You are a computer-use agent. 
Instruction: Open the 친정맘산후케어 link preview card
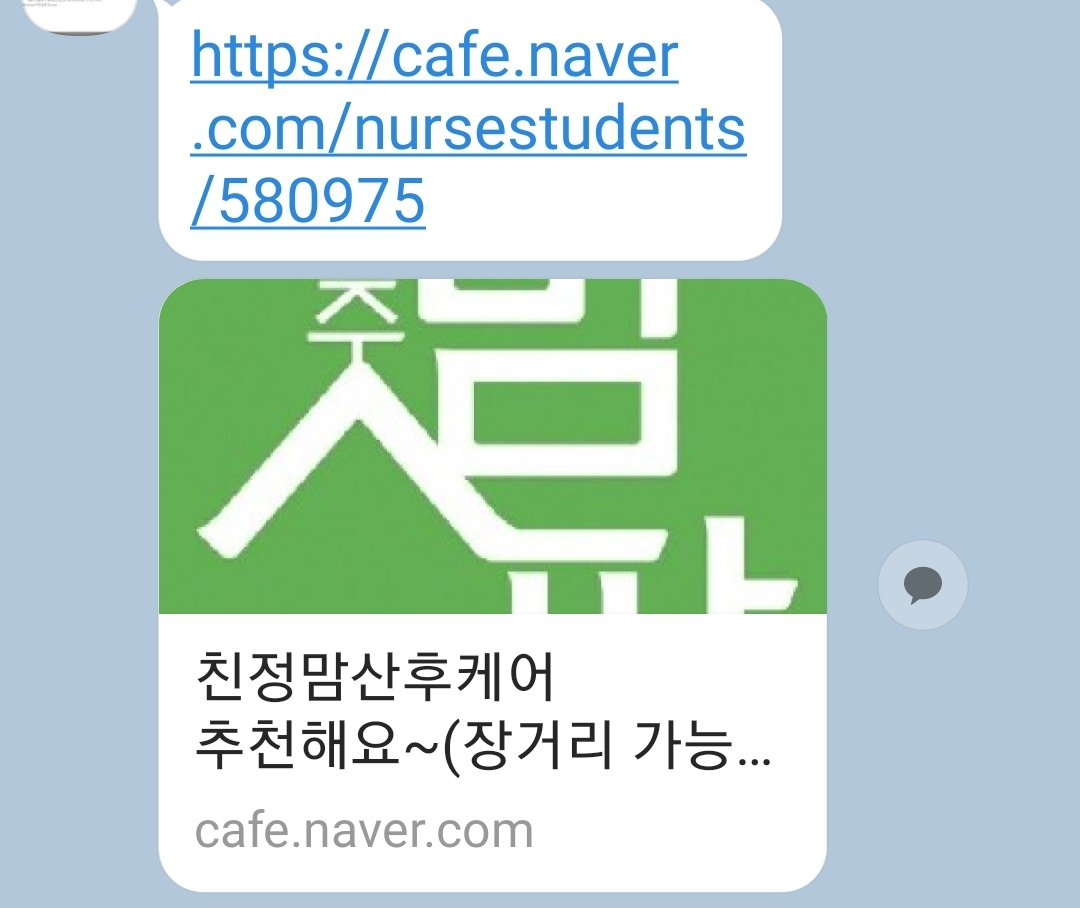(x=492, y=720)
